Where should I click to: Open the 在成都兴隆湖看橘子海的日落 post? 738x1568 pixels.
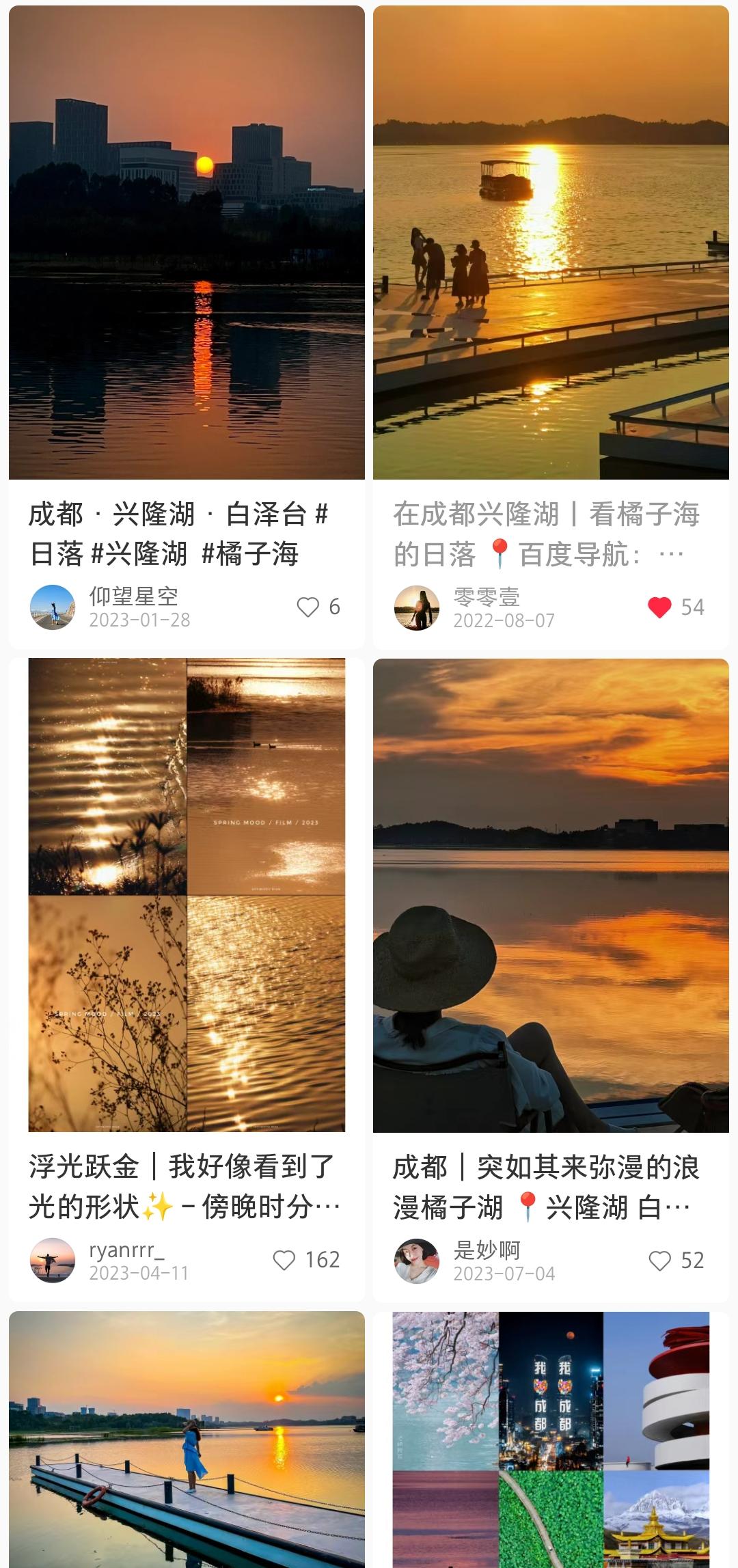[551, 243]
